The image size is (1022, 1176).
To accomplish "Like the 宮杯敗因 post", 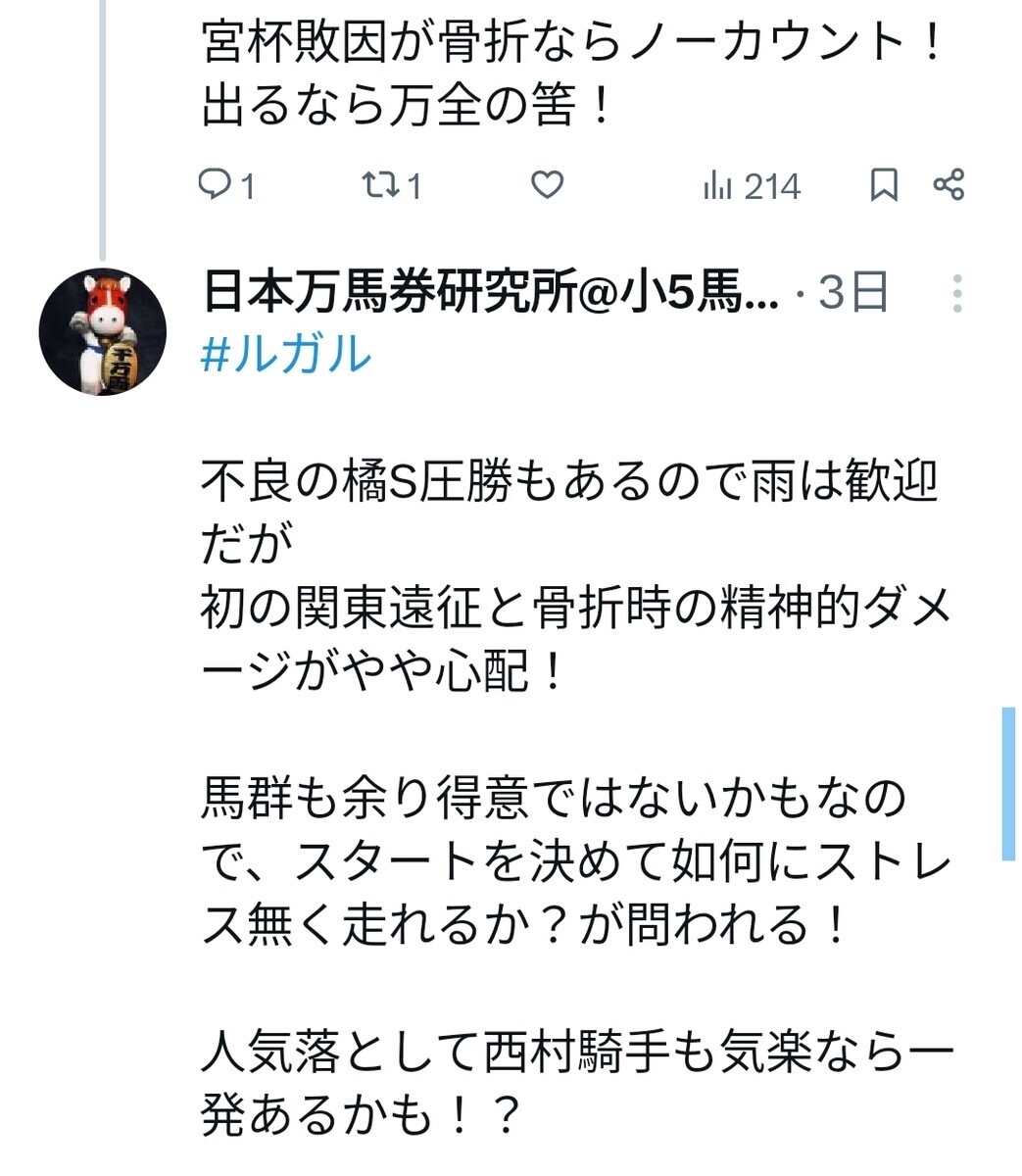I will [547, 184].
